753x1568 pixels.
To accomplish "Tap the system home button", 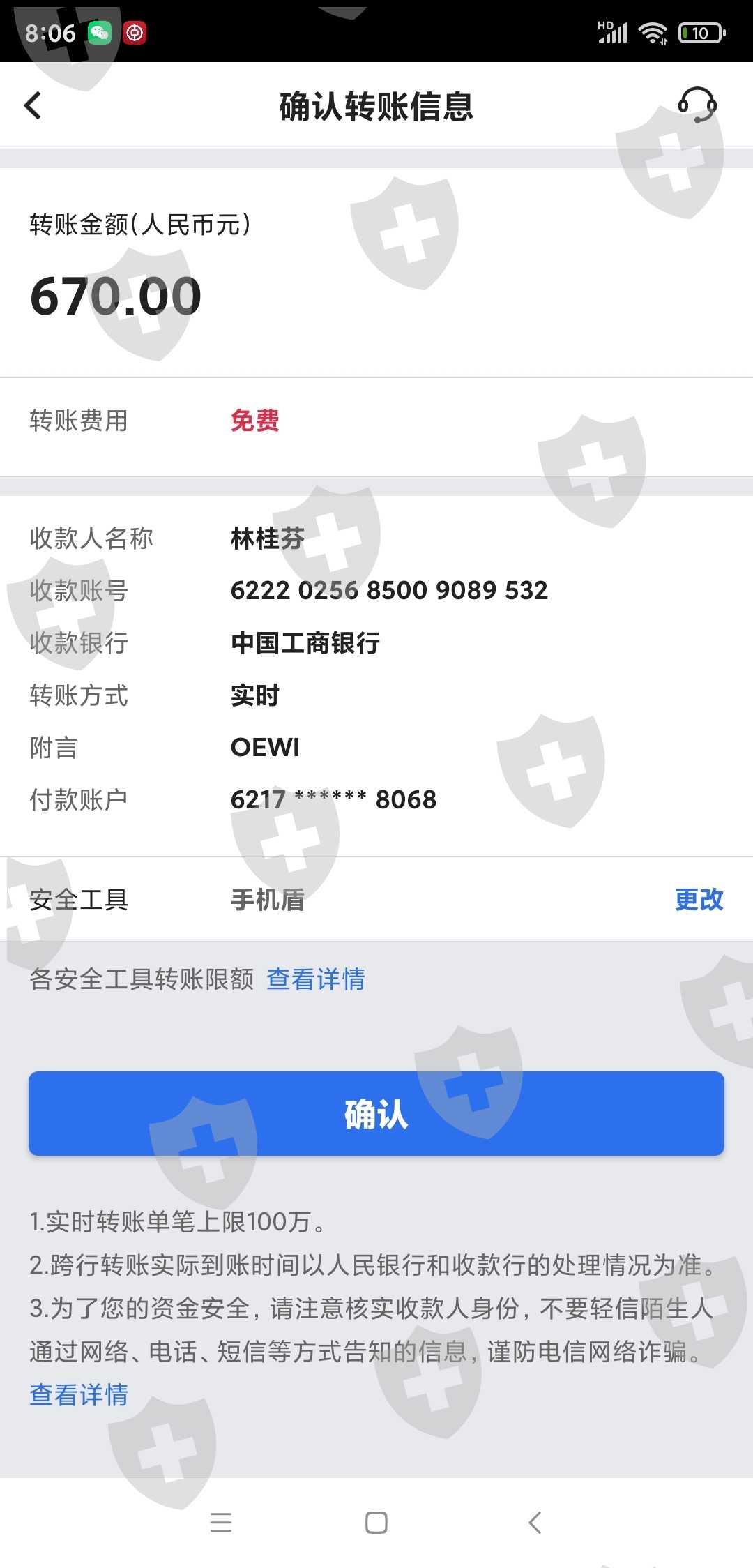I will tap(376, 1522).
